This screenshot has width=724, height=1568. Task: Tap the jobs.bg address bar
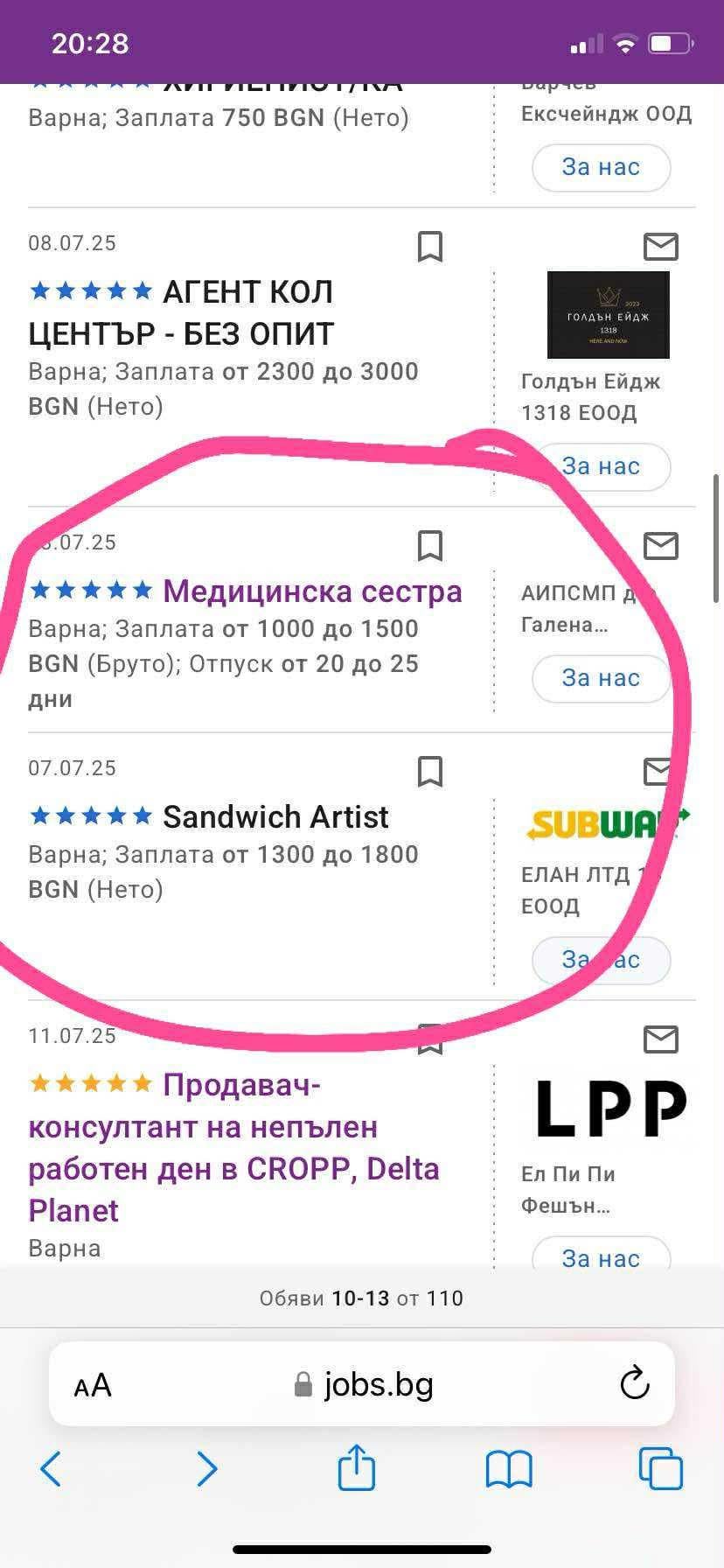pos(362,1384)
